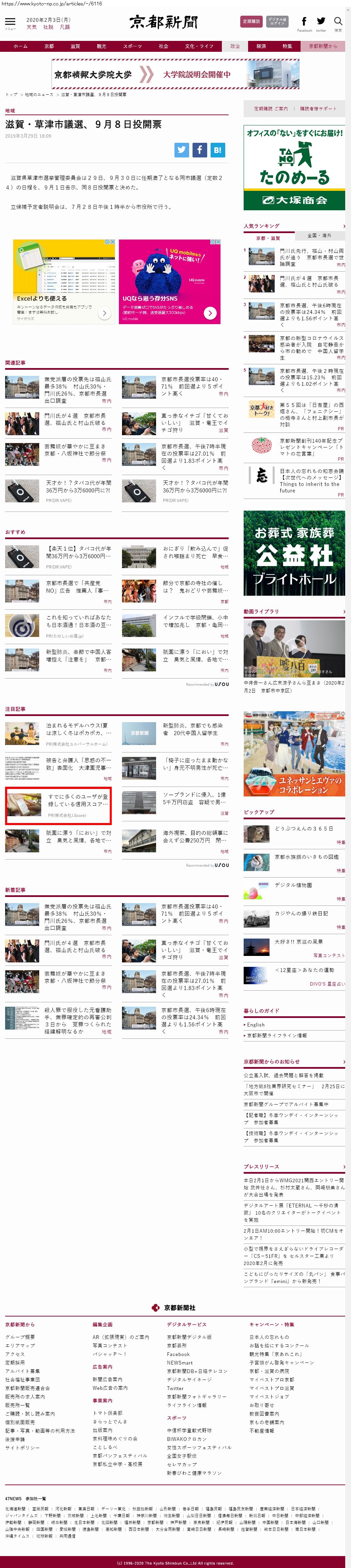Viewport: 351px width, 1568px height.
Task: Open the search icon in header
Action: (338, 22)
